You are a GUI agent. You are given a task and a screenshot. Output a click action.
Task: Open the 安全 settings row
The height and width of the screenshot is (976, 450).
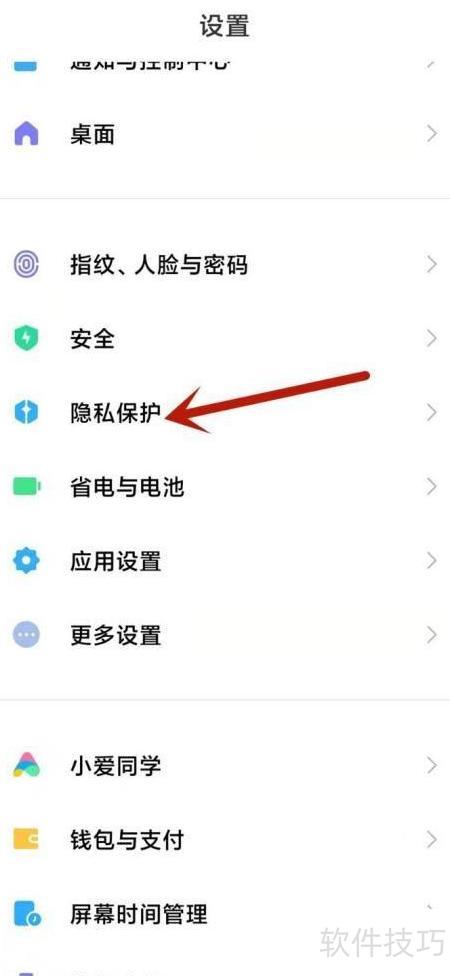[225, 339]
